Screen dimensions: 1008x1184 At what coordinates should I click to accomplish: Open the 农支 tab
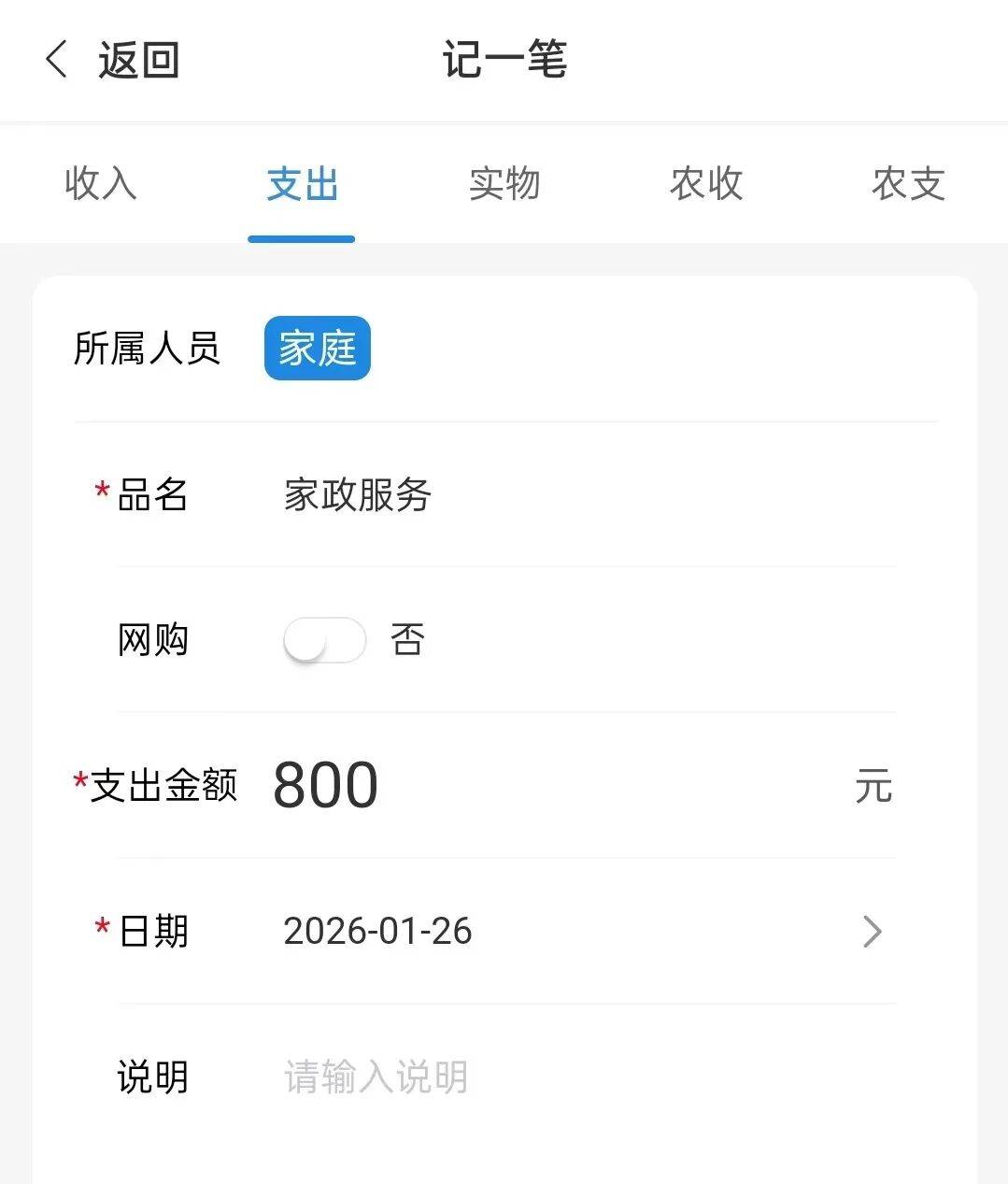coord(908,183)
